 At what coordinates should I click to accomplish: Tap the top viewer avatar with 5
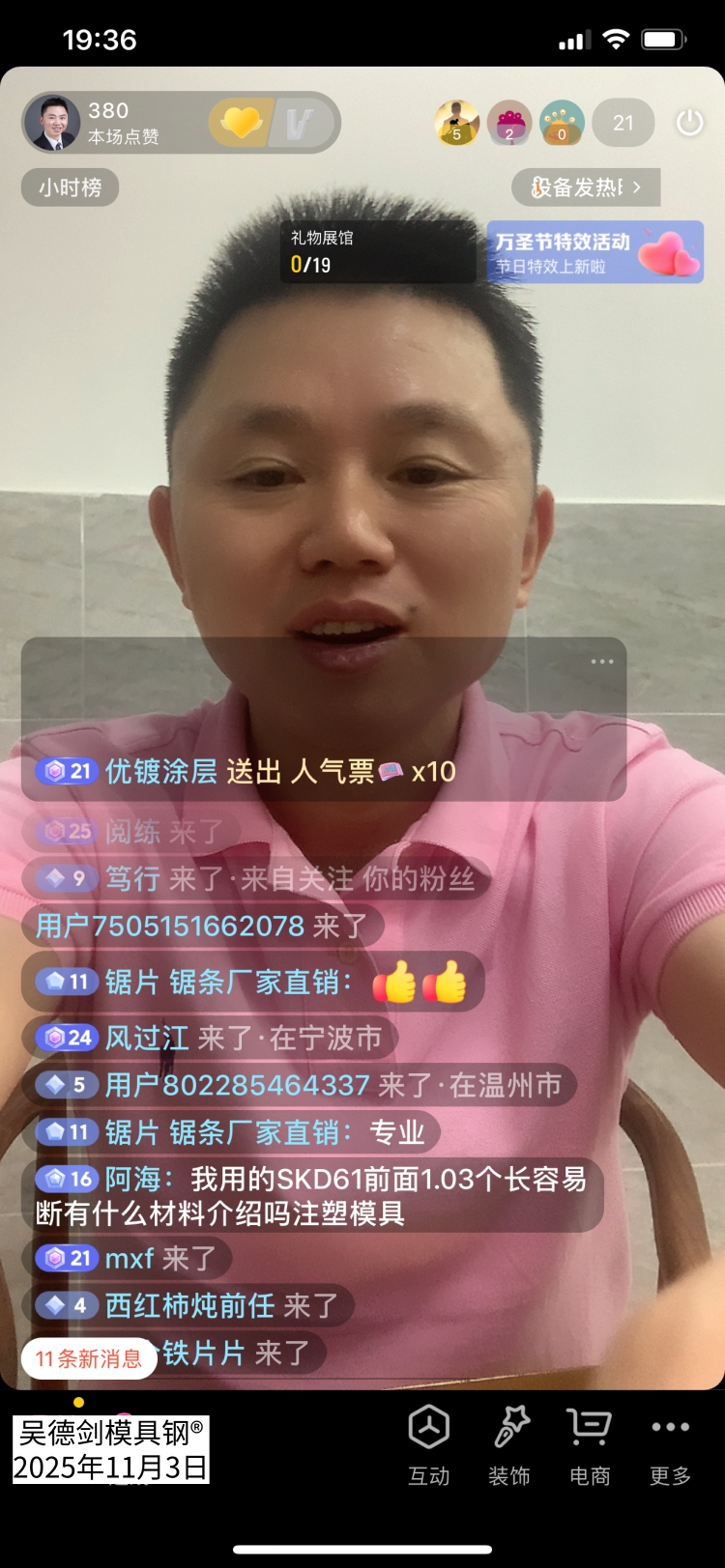coord(456,123)
